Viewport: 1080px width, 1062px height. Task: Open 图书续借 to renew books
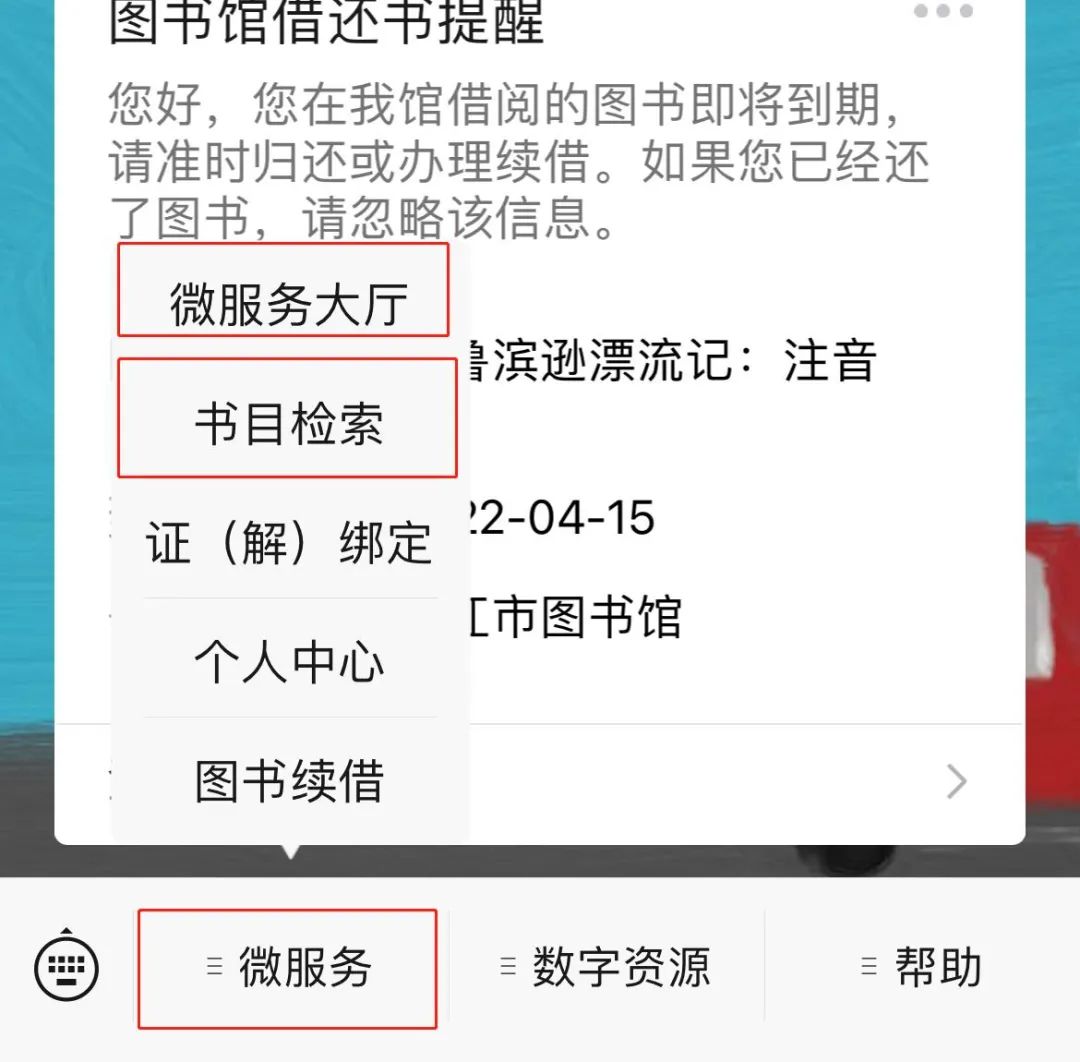pyautogui.click(x=288, y=781)
